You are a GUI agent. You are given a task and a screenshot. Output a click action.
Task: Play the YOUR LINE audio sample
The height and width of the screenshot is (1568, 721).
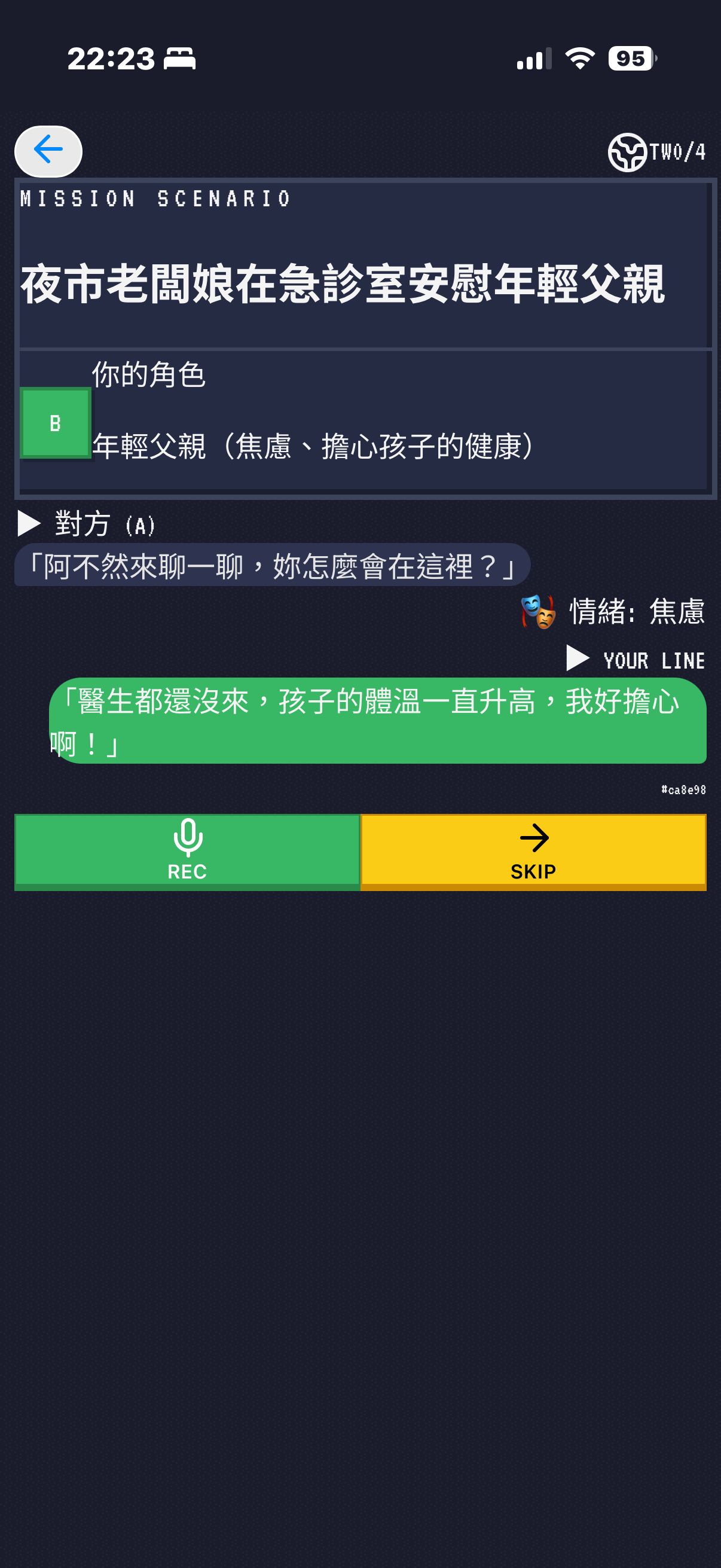pos(577,658)
